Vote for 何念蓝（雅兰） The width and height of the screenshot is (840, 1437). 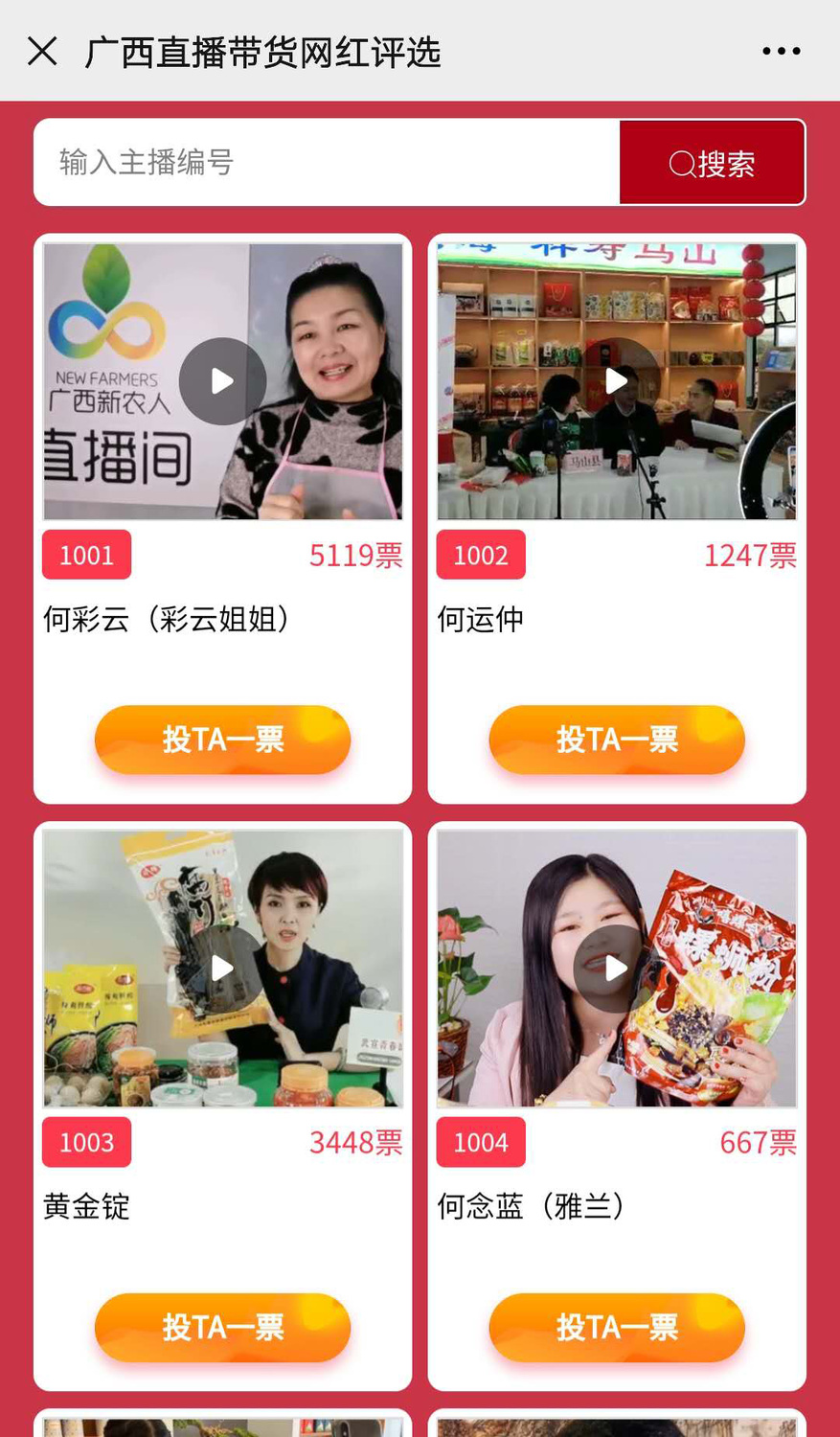pyautogui.click(x=617, y=1327)
